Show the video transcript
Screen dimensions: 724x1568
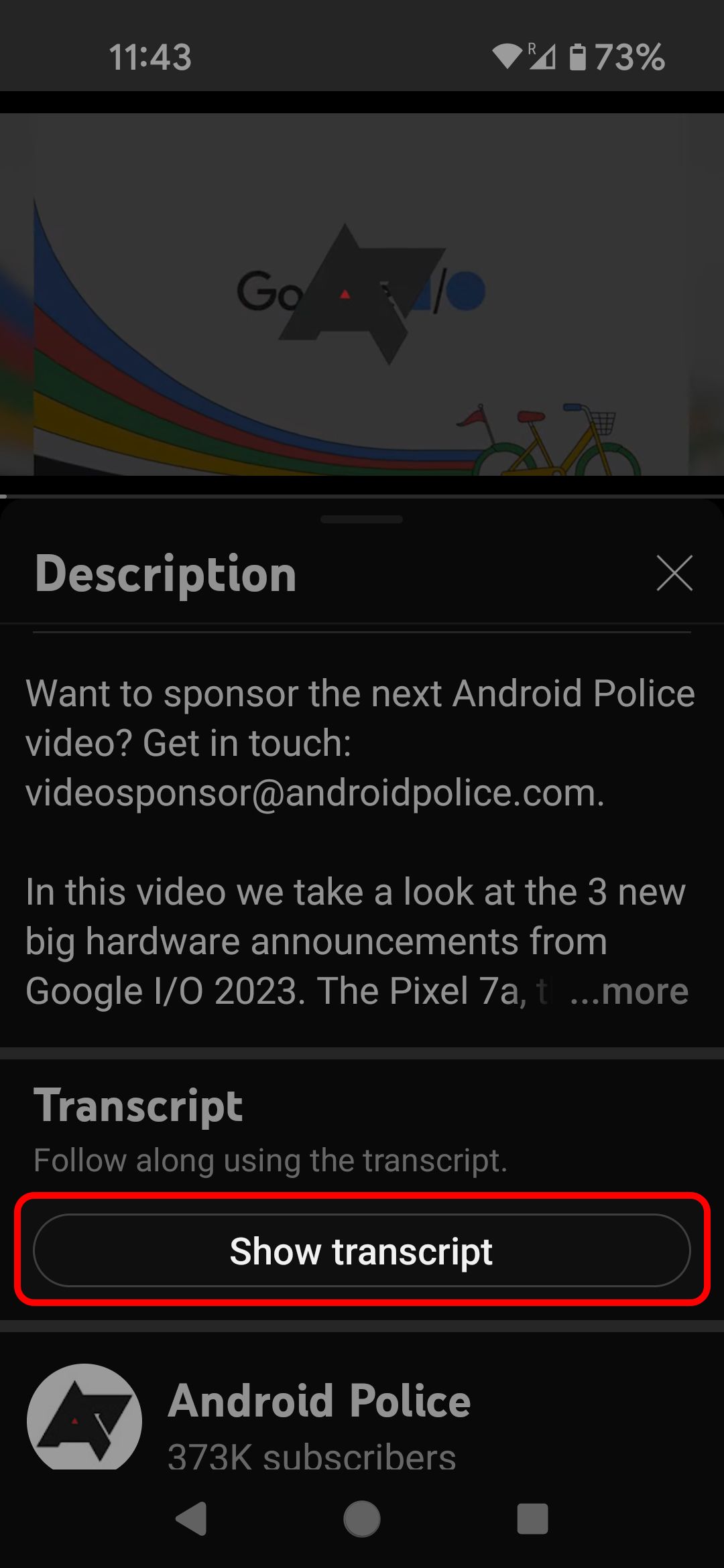coord(362,1251)
